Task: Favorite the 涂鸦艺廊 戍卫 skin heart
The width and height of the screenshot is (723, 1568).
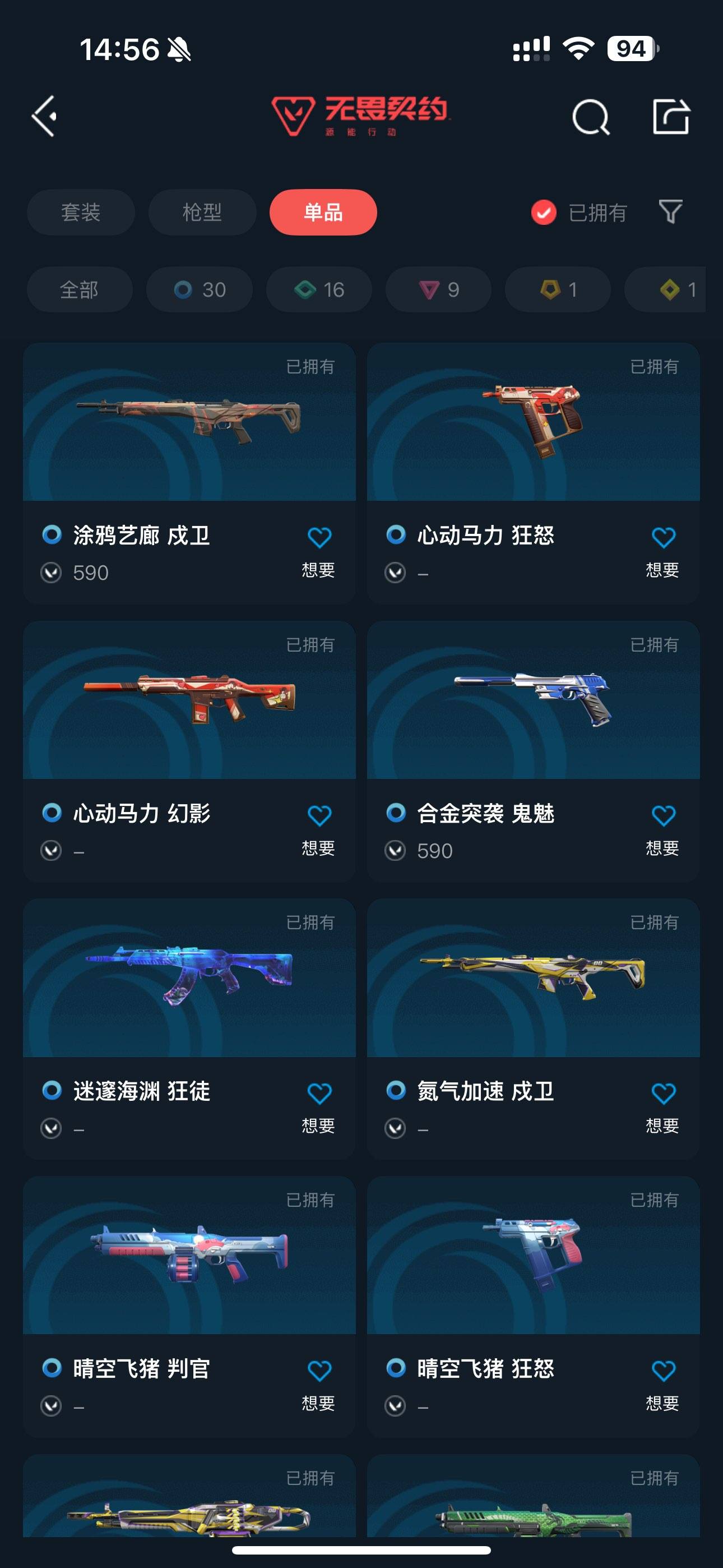Action: click(x=319, y=536)
